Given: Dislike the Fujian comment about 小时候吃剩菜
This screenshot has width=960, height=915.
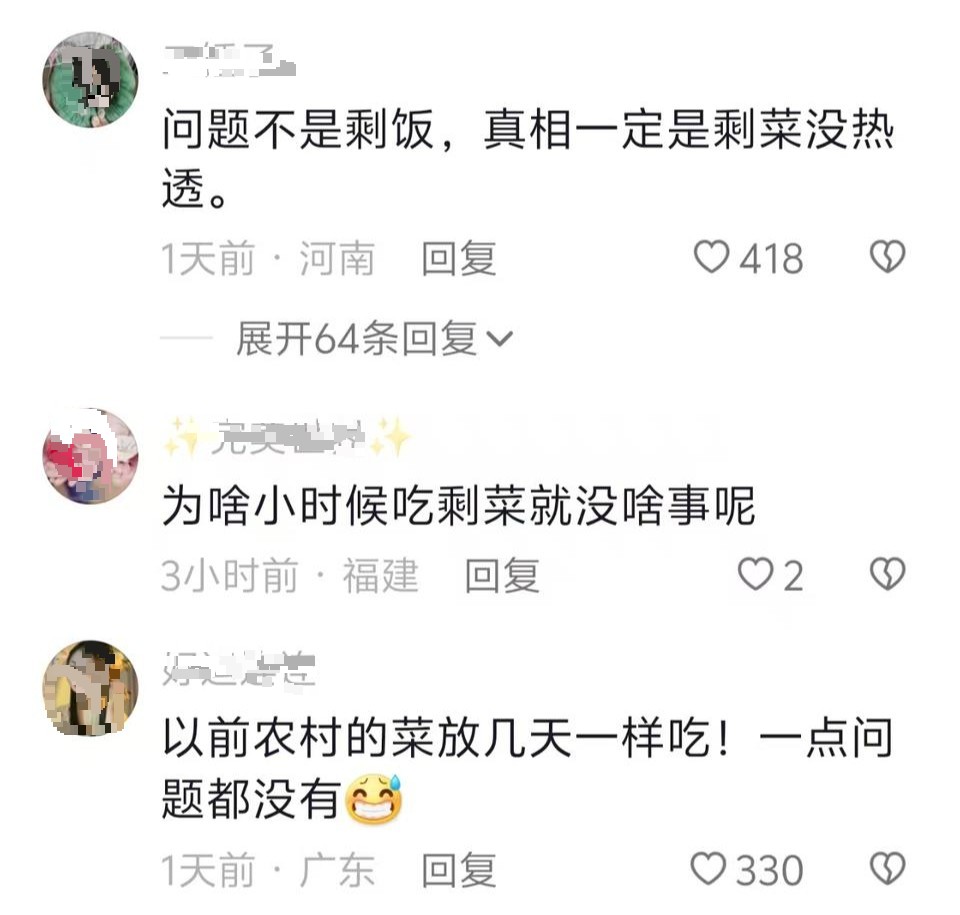Looking at the screenshot, I should coord(886,574).
